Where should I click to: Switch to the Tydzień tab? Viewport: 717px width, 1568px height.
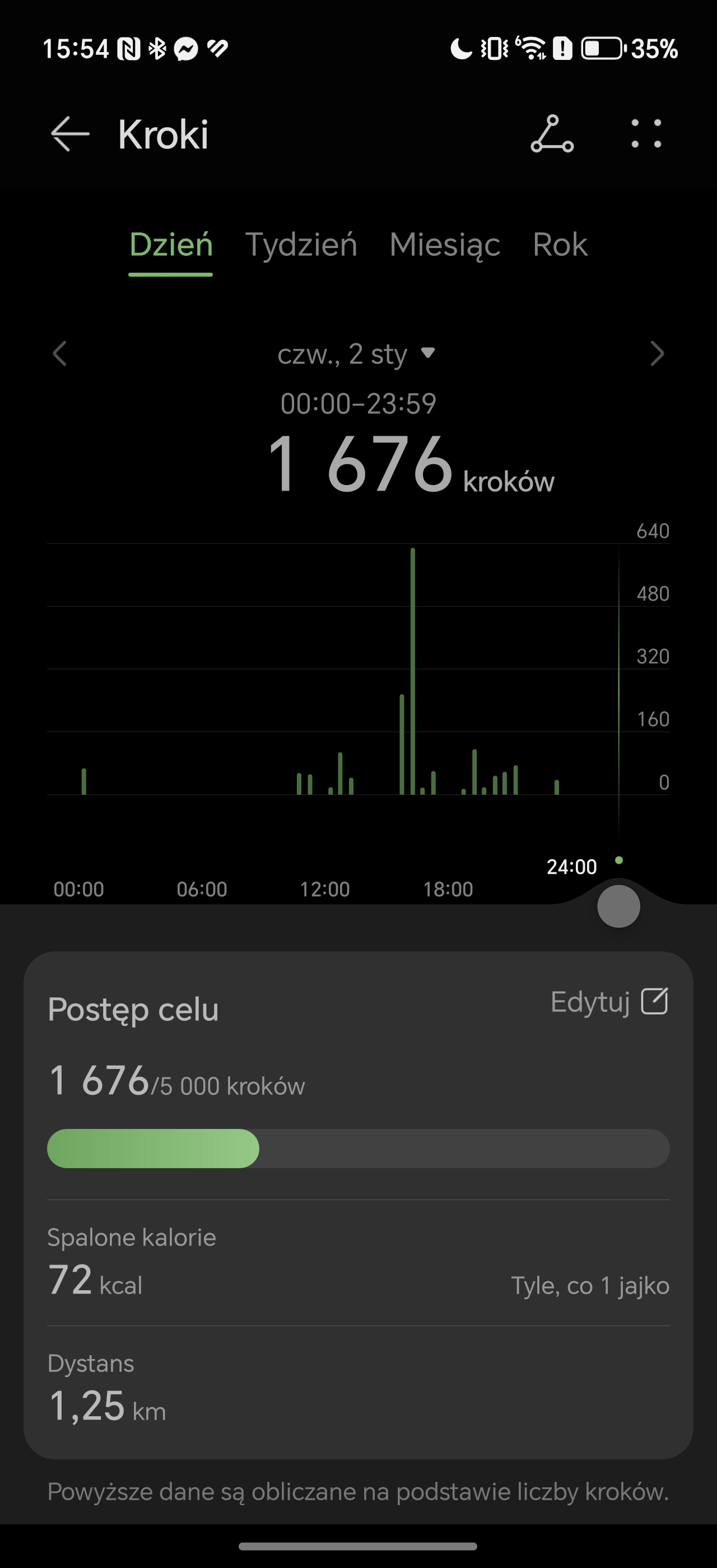pyautogui.click(x=301, y=245)
